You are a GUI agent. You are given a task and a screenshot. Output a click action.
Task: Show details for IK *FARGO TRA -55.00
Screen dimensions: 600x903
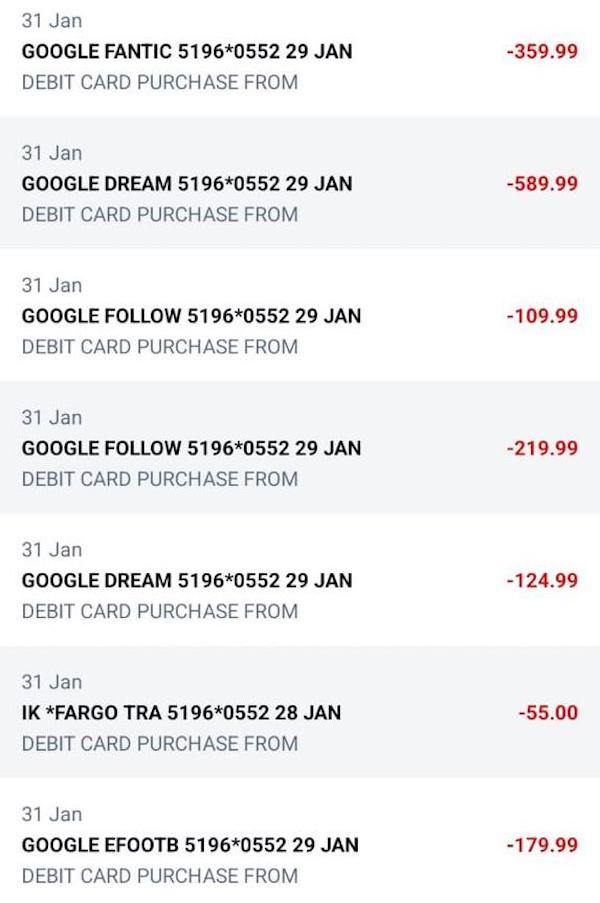(x=300, y=713)
